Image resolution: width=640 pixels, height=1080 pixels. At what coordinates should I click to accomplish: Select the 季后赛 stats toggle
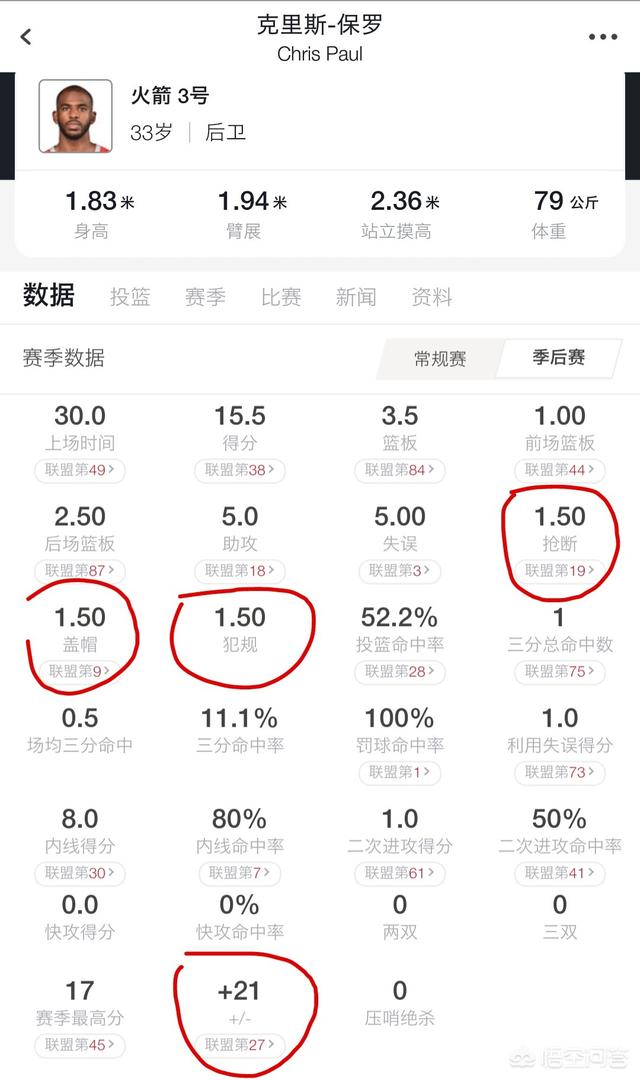pyautogui.click(x=558, y=357)
